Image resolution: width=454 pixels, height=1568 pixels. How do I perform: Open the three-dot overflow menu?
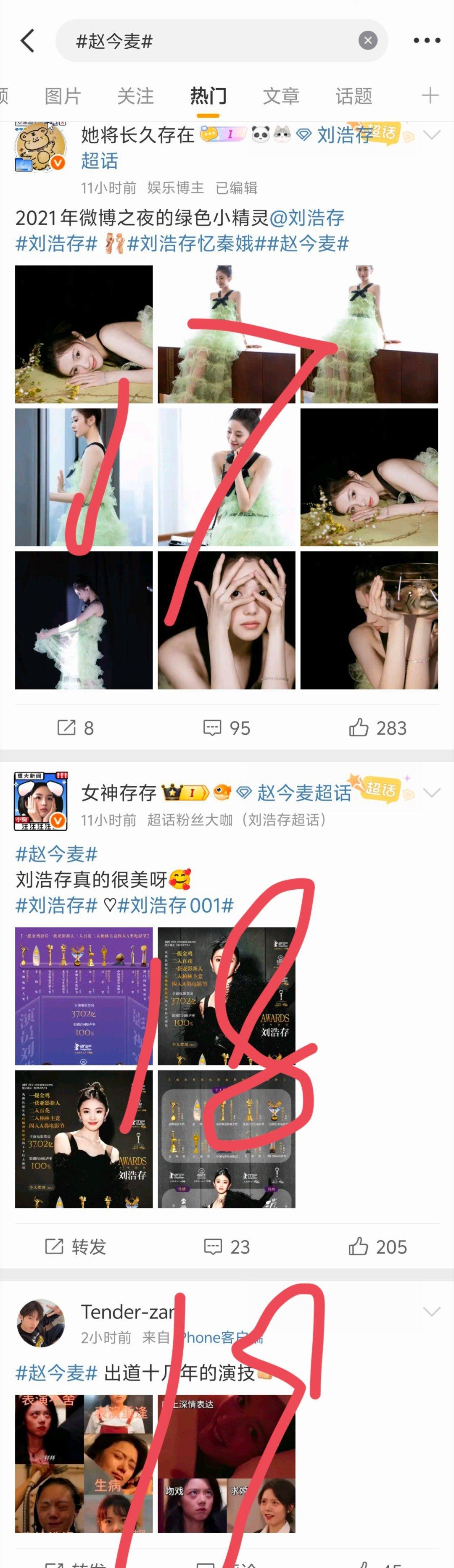(x=427, y=41)
